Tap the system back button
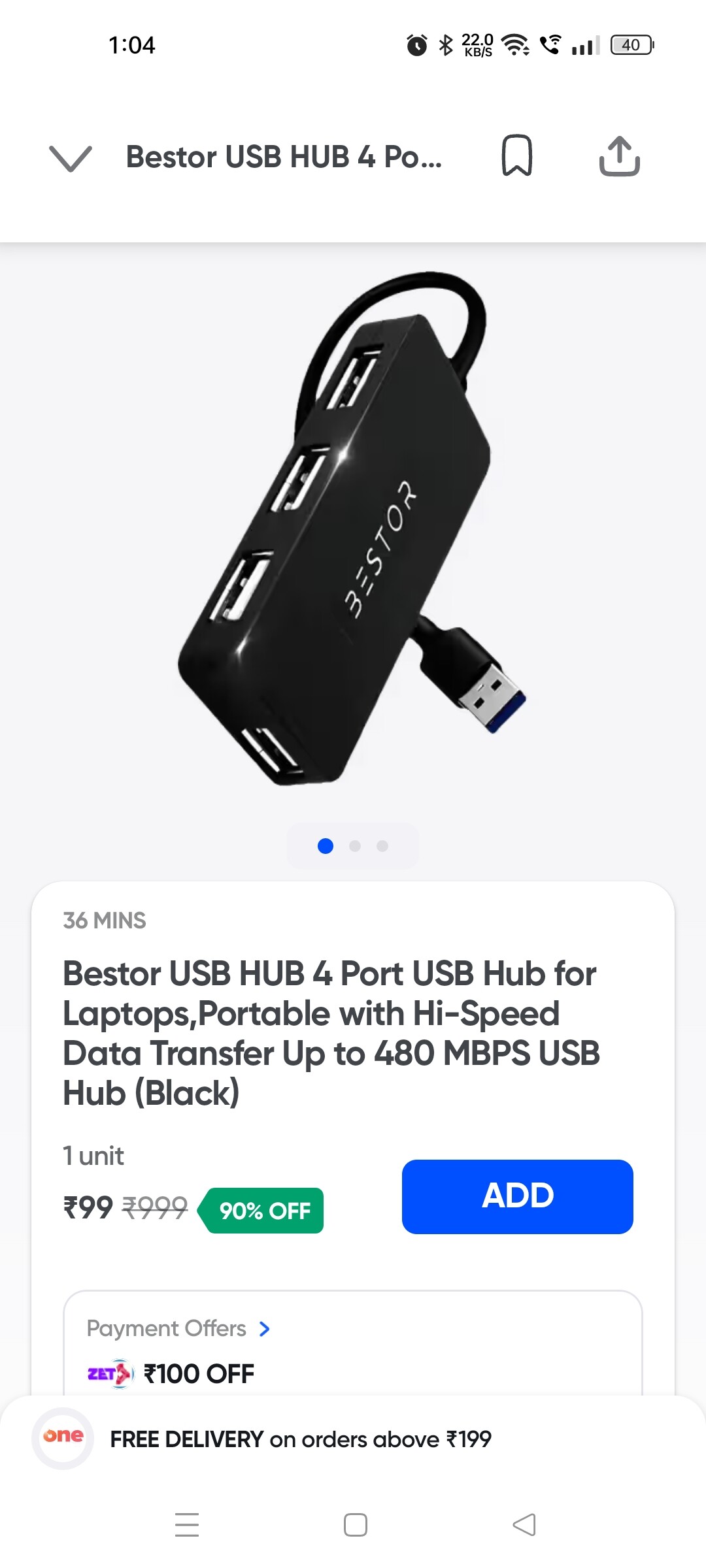Image resolution: width=706 pixels, height=1568 pixels. point(524,1525)
